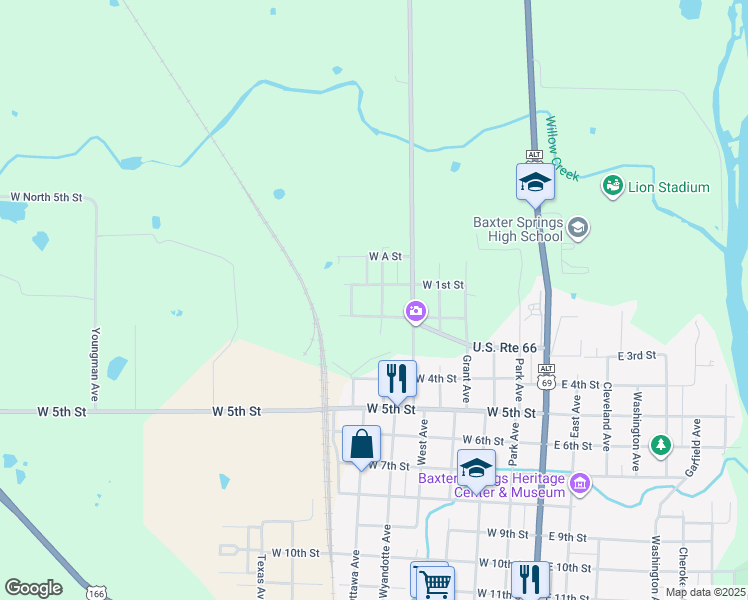Select the shopping bag marker by W 7th St
748x600 pixels.
point(362,444)
